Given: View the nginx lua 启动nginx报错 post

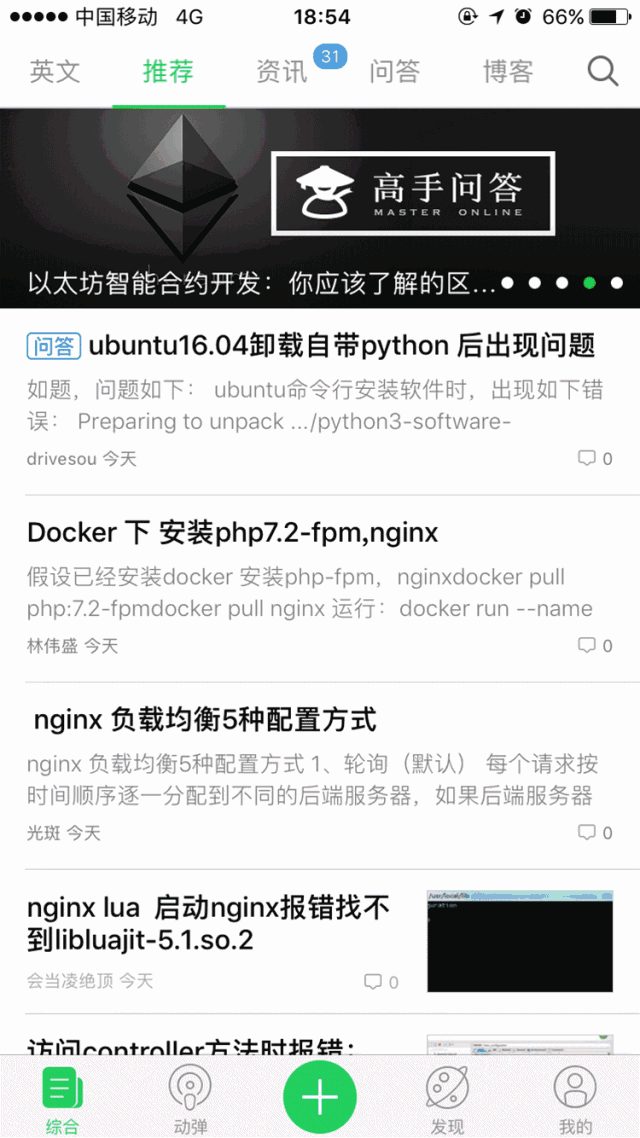Looking at the screenshot, I should click(x=209, y=923).
